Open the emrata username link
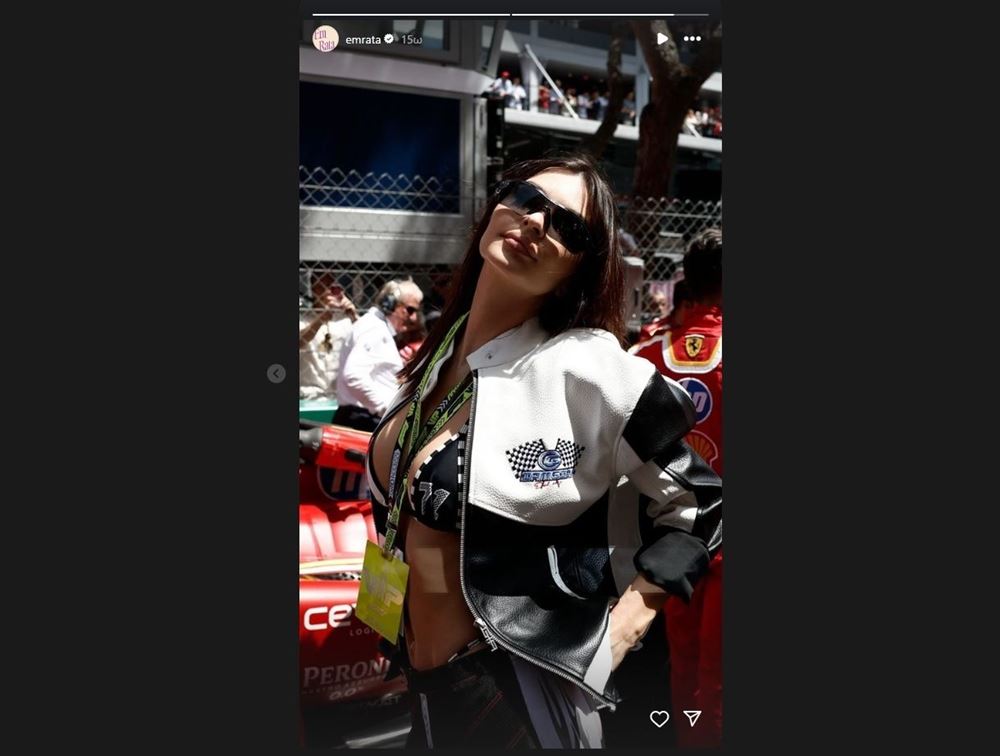This screenshot has width=1000, height=756. [x=362, y=40]
